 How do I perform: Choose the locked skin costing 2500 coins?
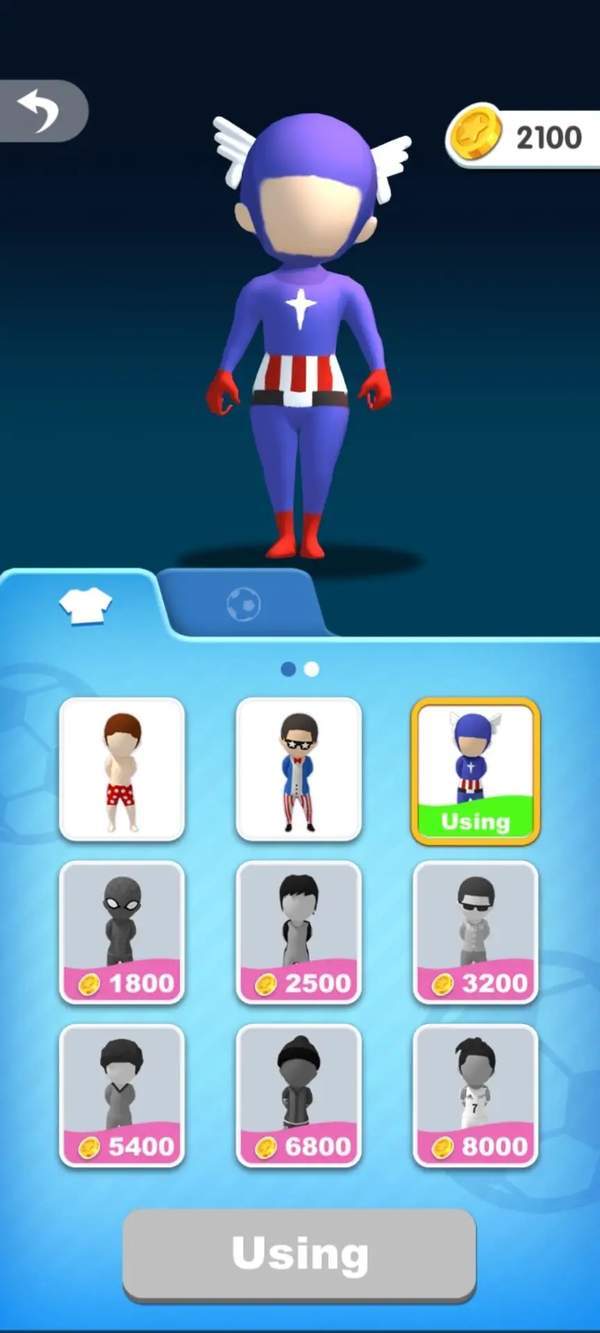pyautogui.click(x=298, y=932)
